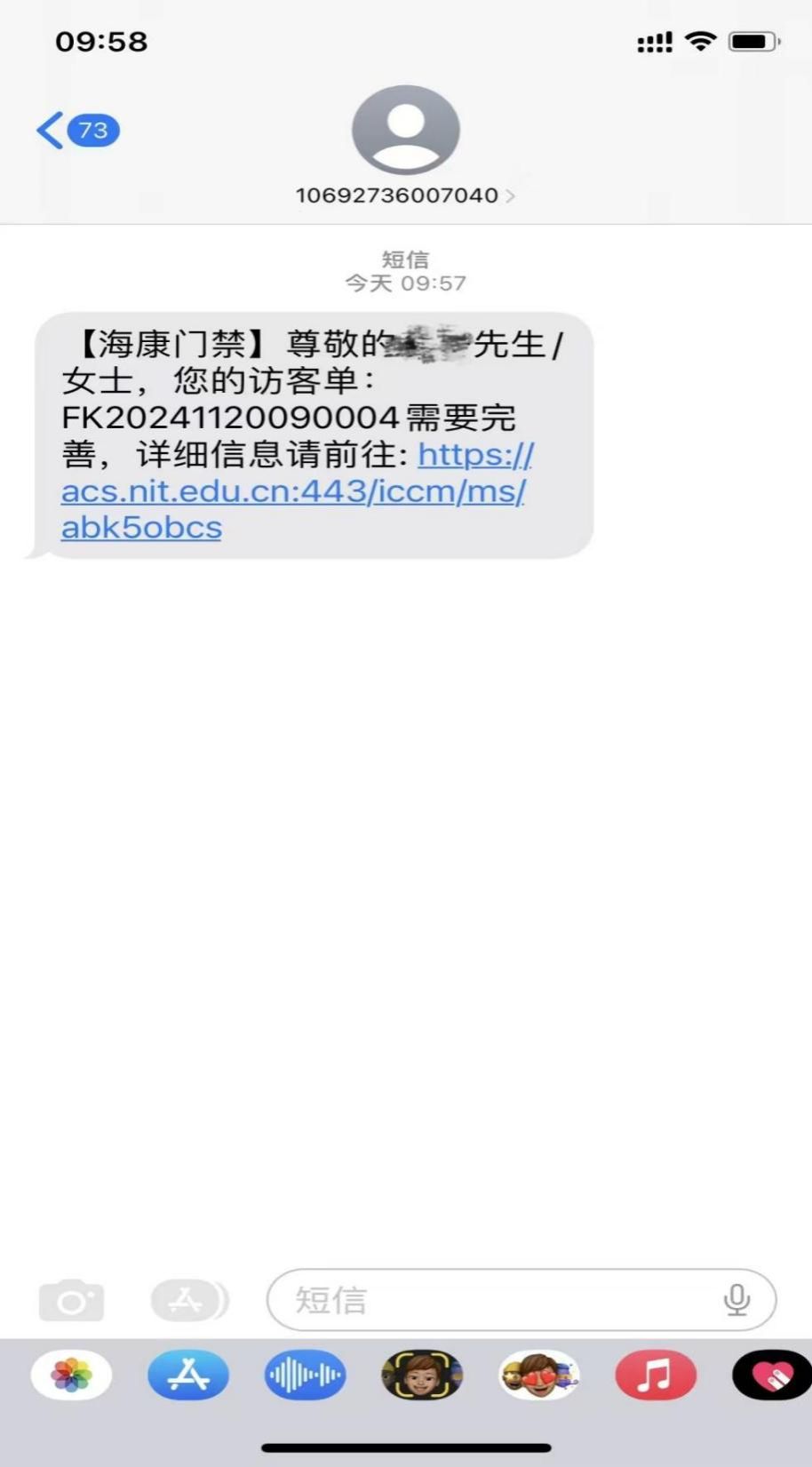Open the Music app in the strip
Image resolution: width=812 pixels, height=1467 pixels.
pyautogui.click(x=656, y=1375)
